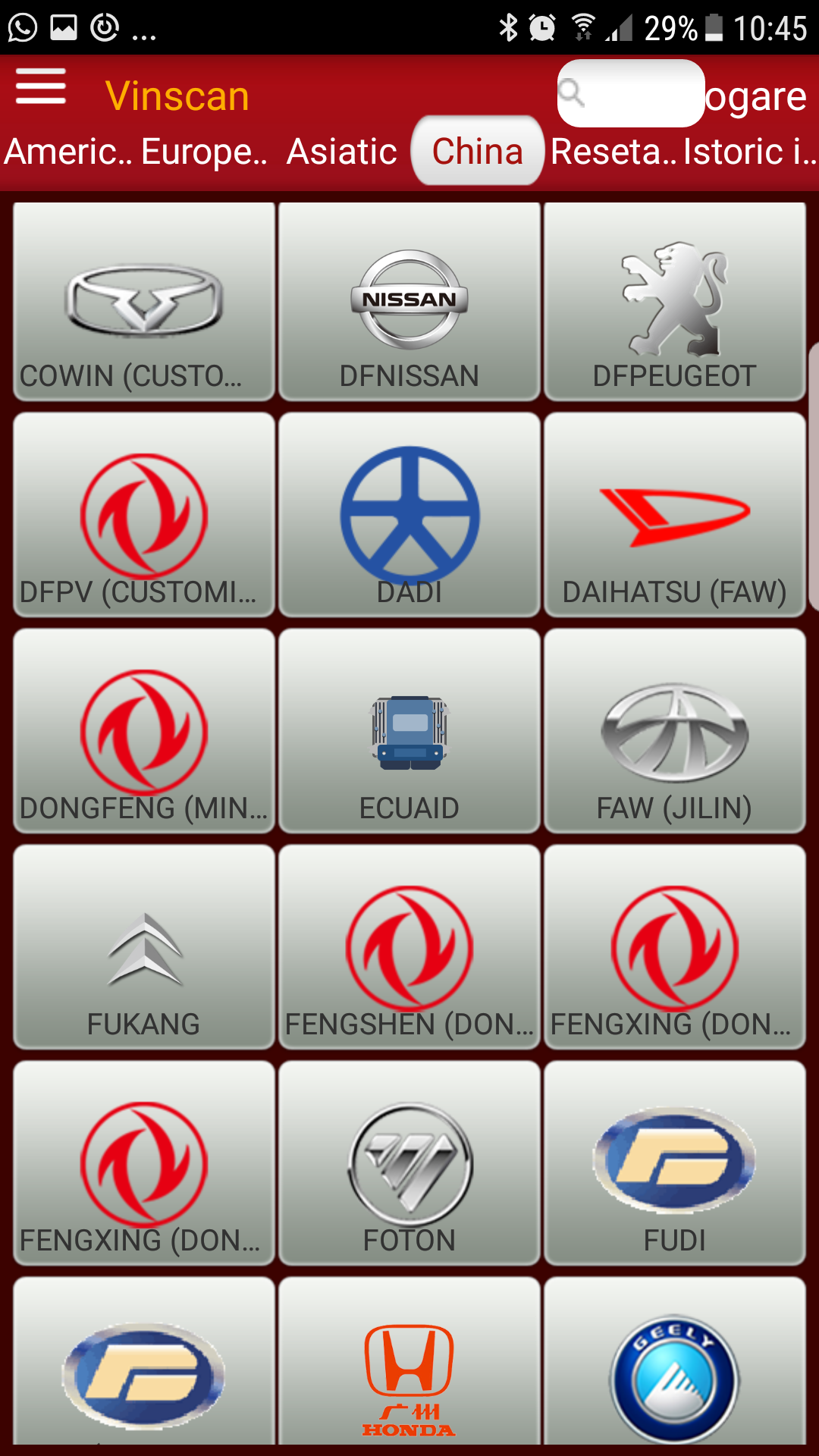Open the Reseta.. tab
Screen dimensions: 819x1456
click(x=613, y=151)
